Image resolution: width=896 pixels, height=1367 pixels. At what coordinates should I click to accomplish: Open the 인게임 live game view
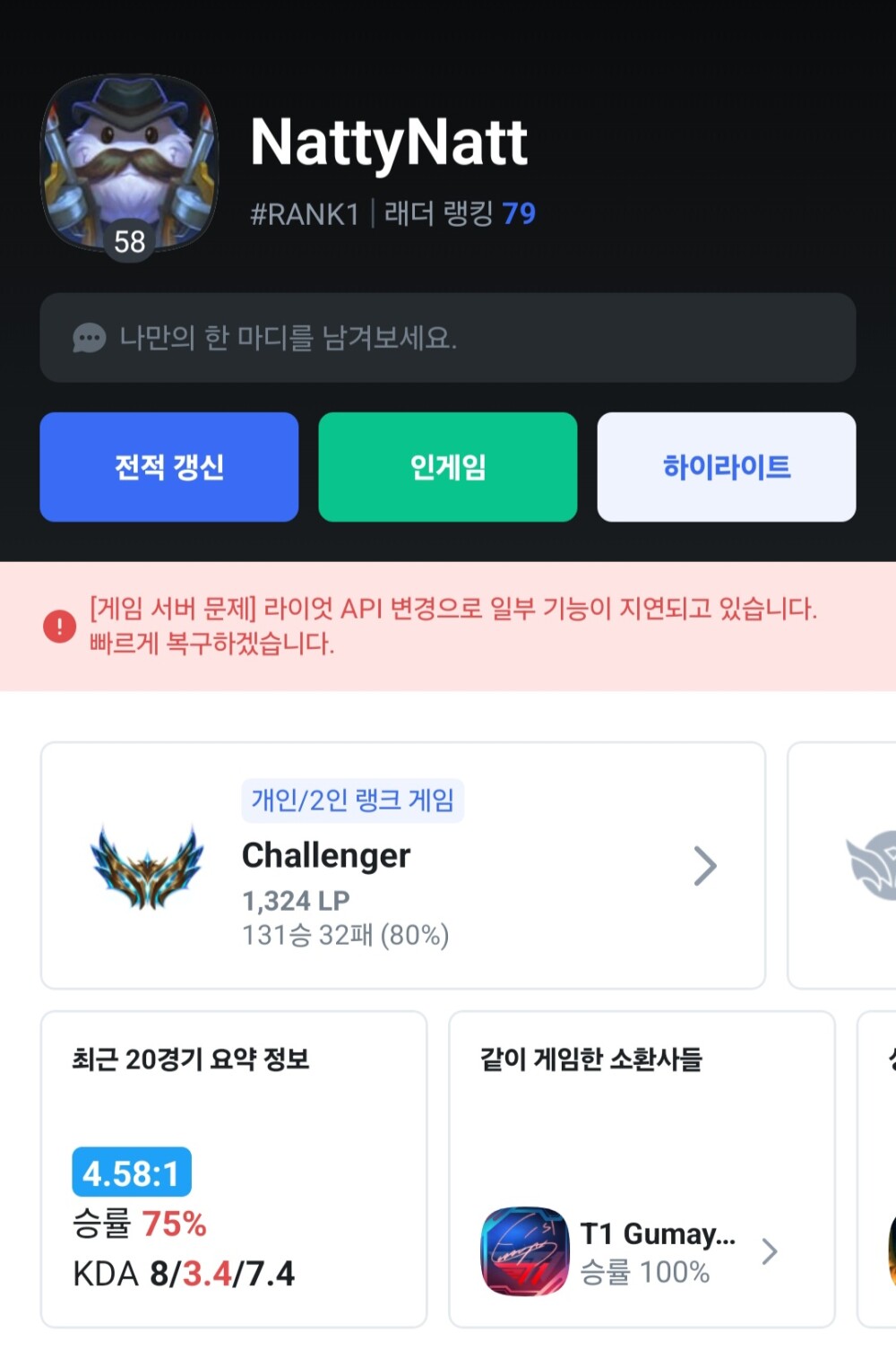coord(447,467)
